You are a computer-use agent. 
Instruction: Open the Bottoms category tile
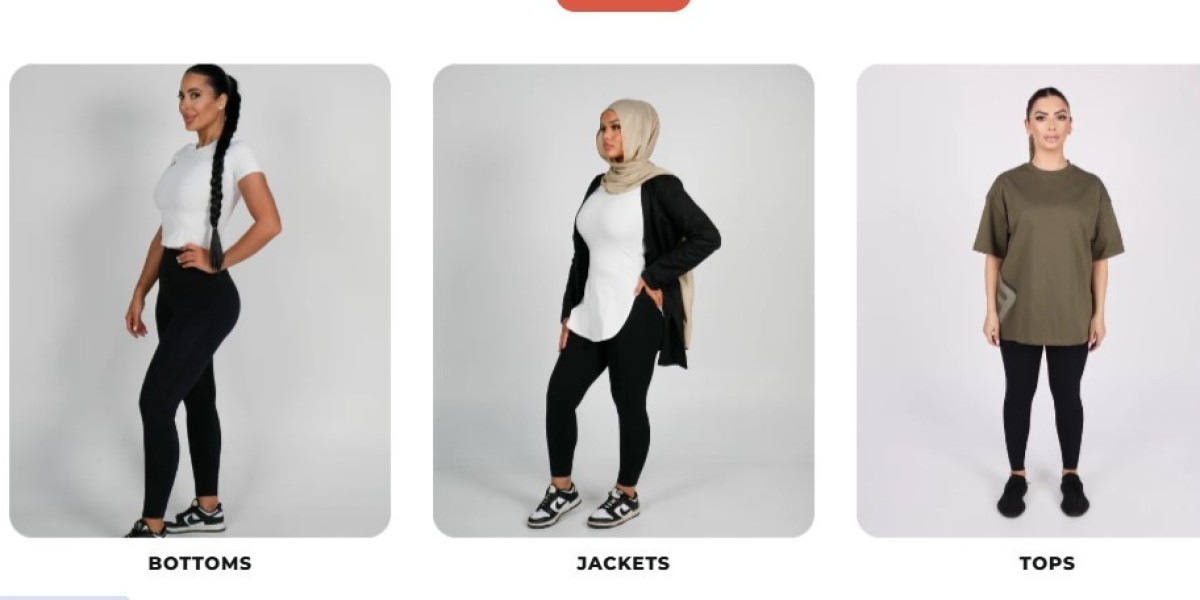[200, 300]
